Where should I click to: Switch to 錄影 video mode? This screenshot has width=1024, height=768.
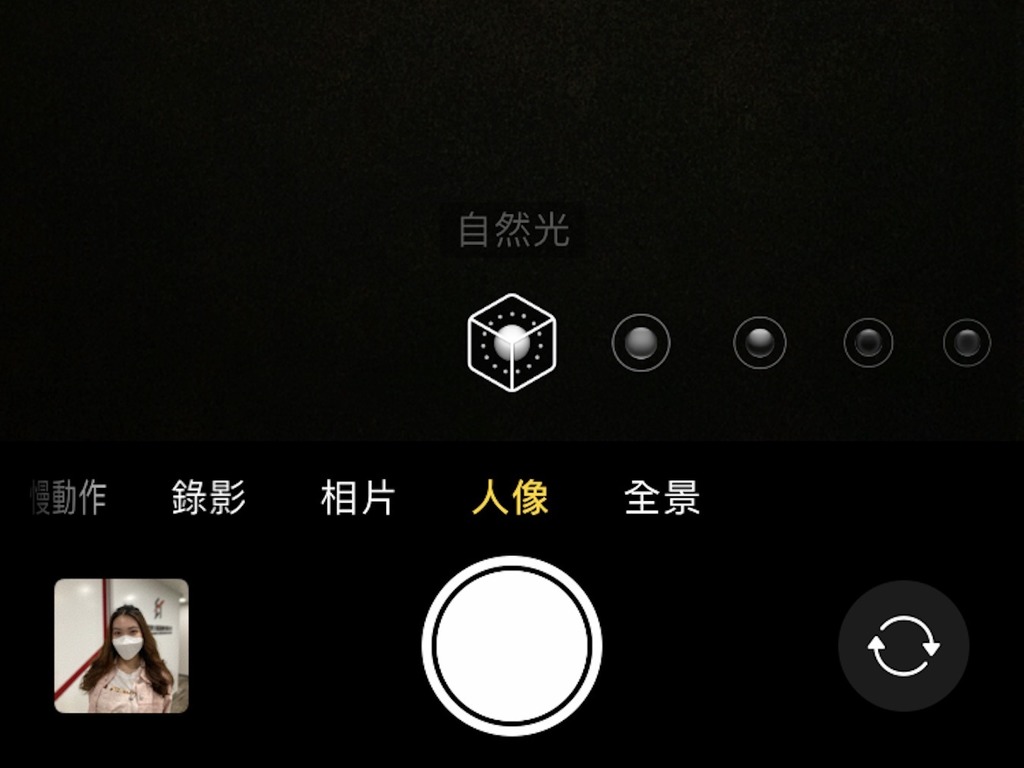tap(209, 497)
